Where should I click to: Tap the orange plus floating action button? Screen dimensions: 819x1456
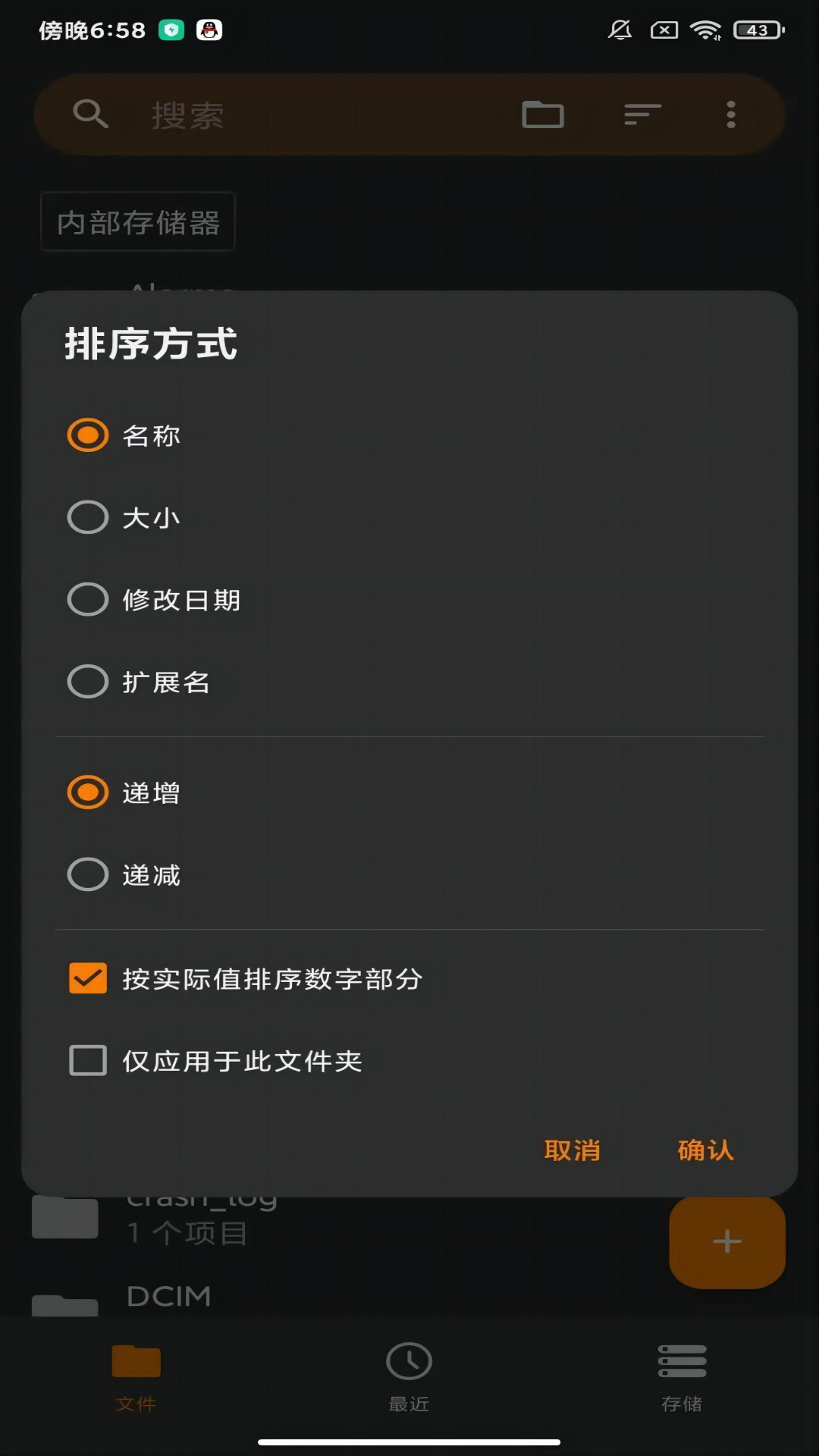pyautogui.click(x=726, y=1242)
